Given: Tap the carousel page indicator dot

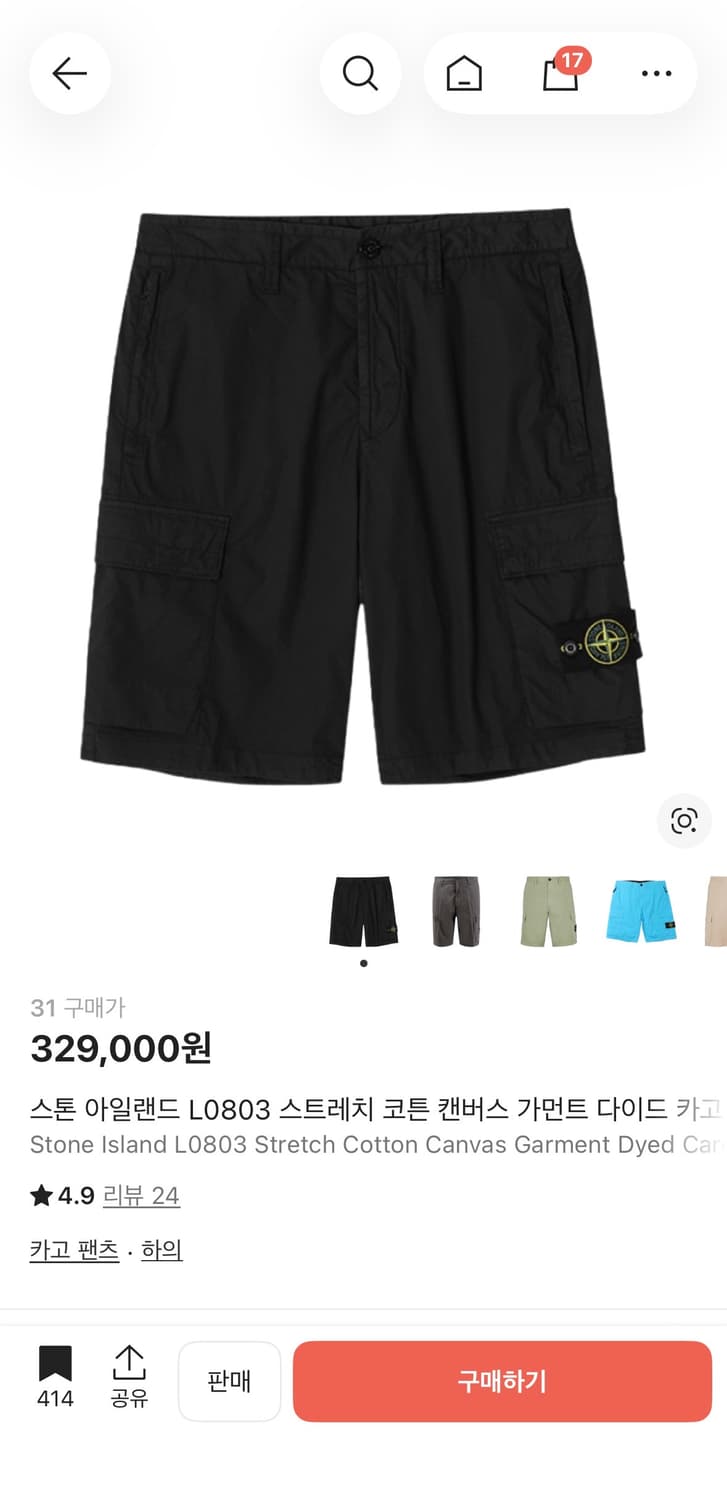Looking at the screenshot, I should point(364,962).
